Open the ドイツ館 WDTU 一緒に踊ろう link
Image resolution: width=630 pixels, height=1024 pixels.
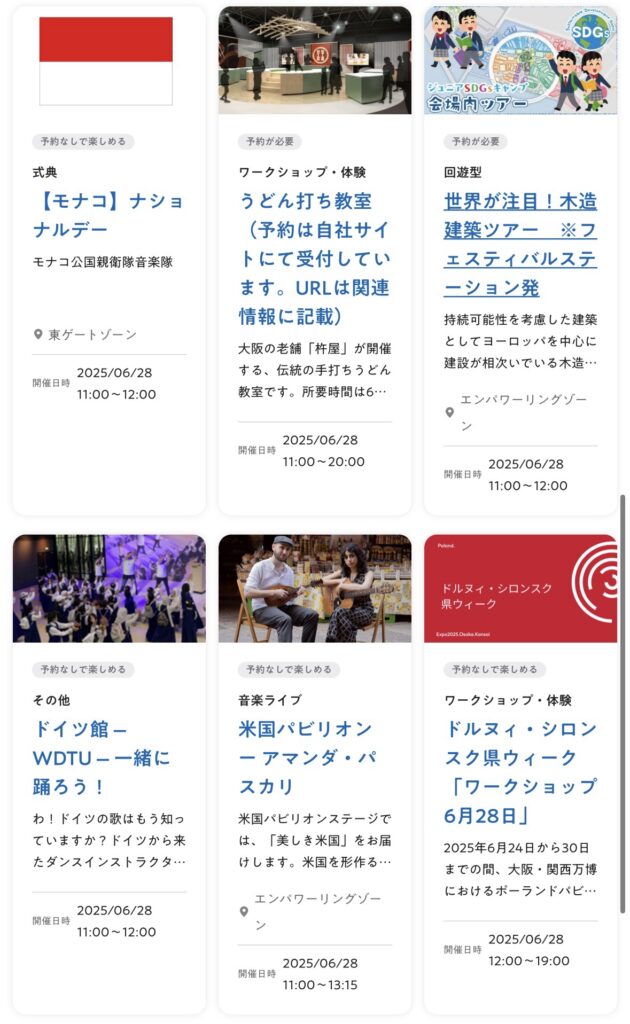tap(102, 758)
